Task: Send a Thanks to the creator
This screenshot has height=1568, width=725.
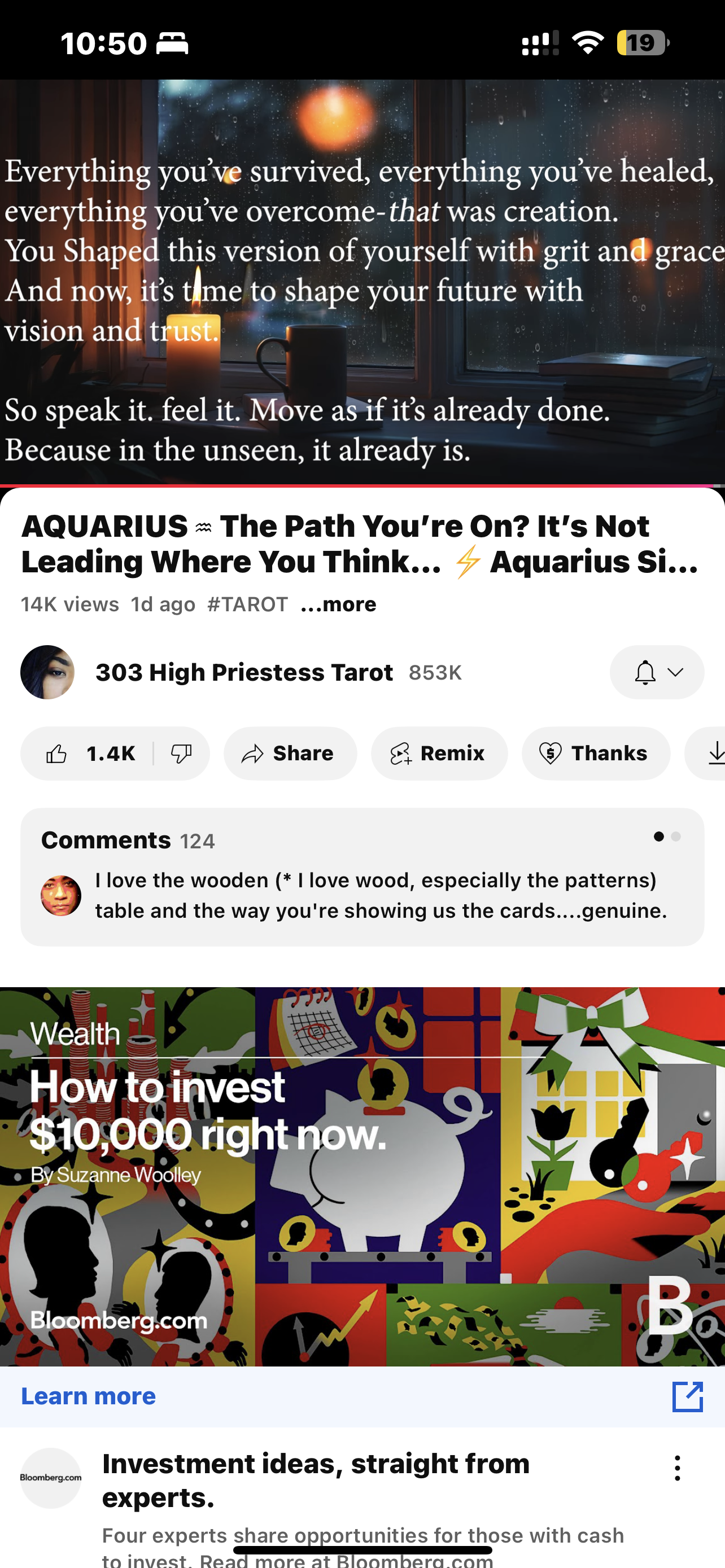Action: tap(595, 754)
